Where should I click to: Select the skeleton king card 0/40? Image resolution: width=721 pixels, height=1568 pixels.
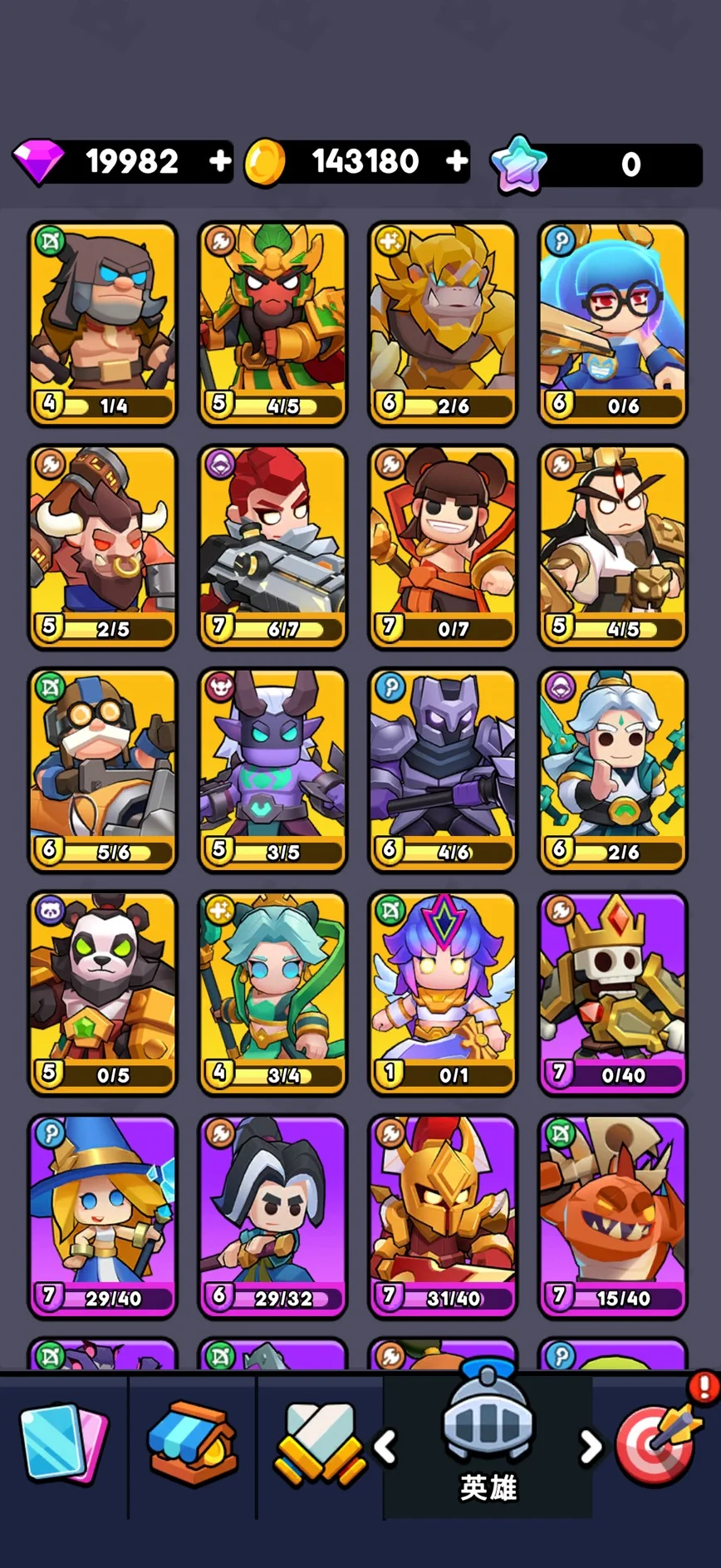(612, 993)
